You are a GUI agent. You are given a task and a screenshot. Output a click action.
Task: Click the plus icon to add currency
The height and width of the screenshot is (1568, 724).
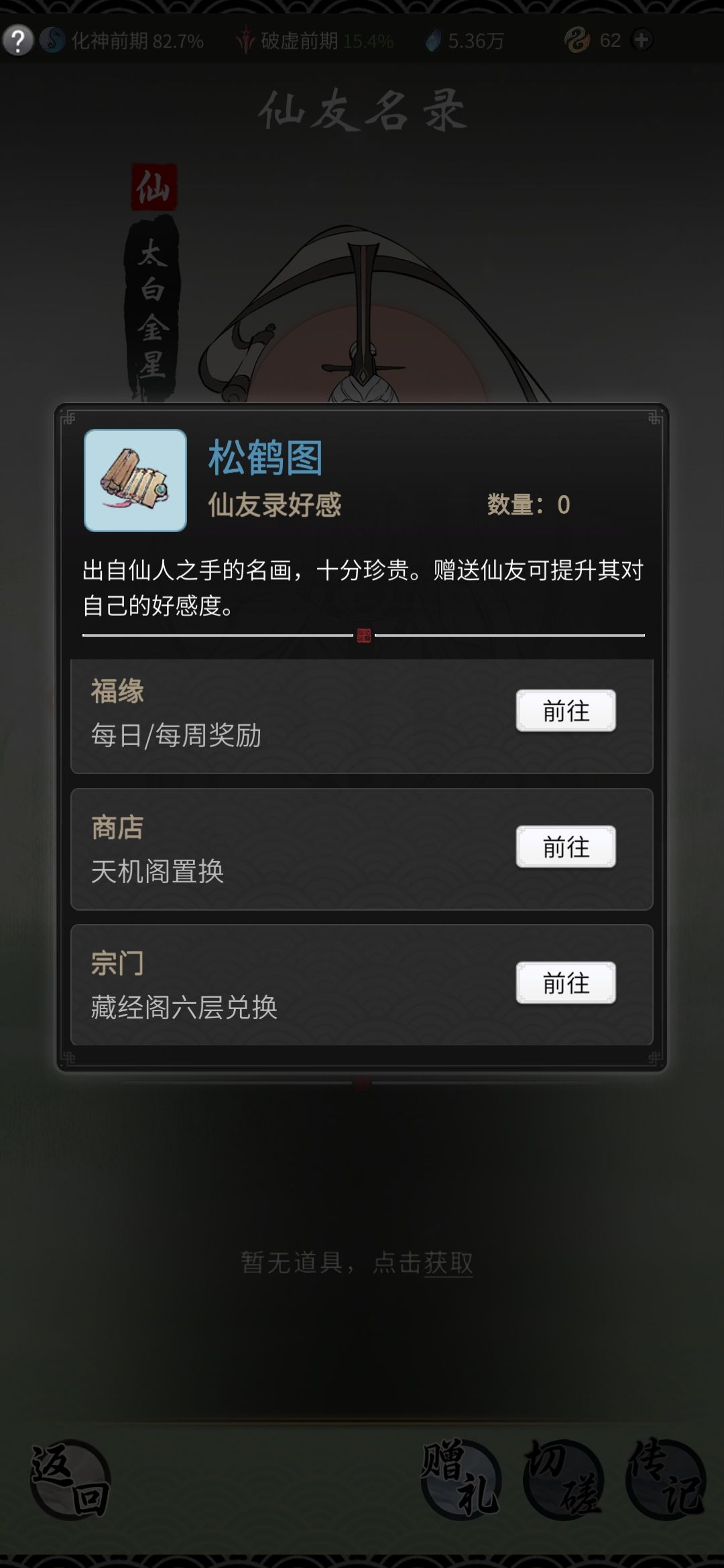point(642,42)
